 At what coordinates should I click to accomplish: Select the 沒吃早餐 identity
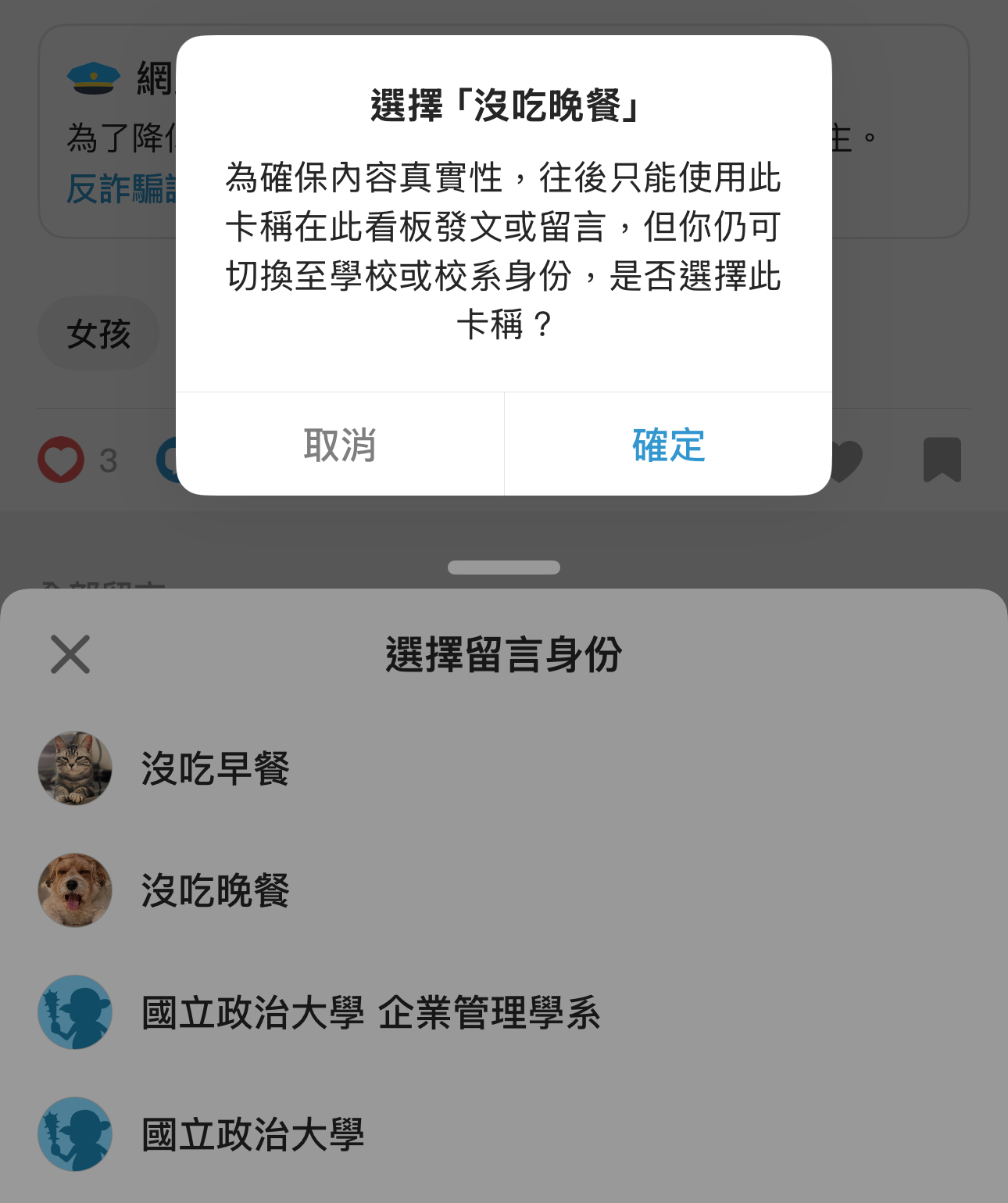[x=215, y=768]
